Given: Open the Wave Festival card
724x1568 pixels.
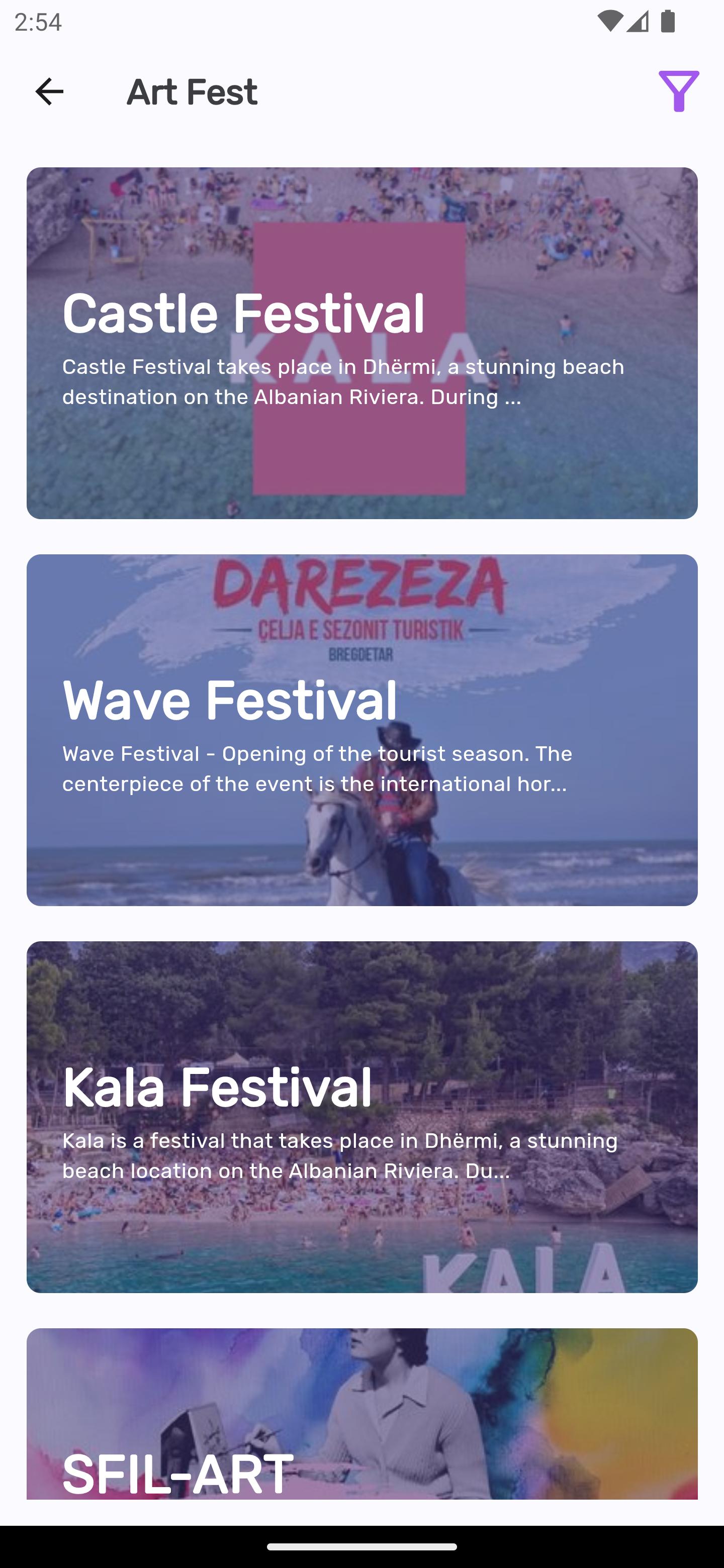Looking at the screenshot, I should (361, 730).
